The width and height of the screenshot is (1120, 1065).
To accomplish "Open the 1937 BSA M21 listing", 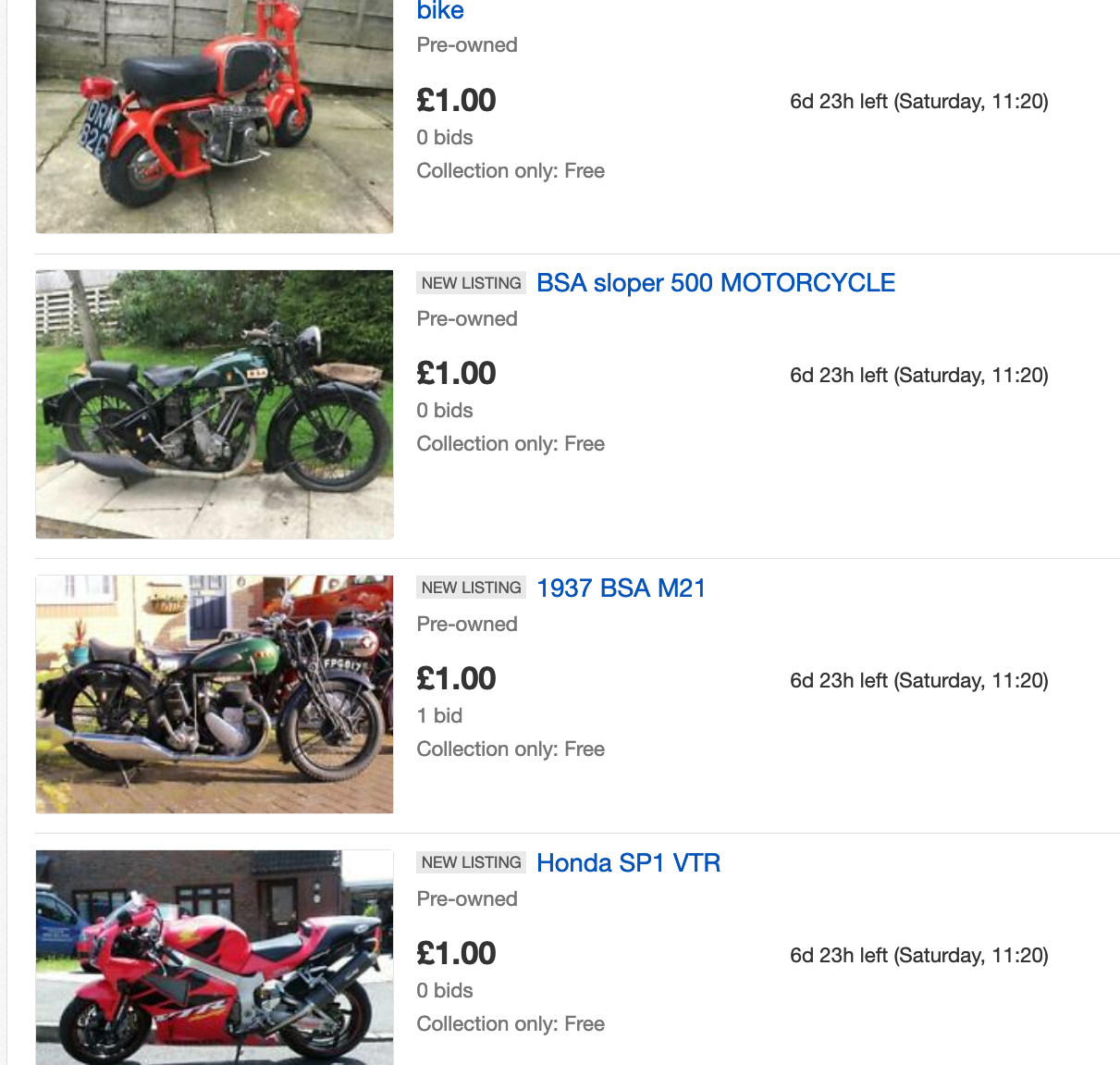I will click(621, 588).
